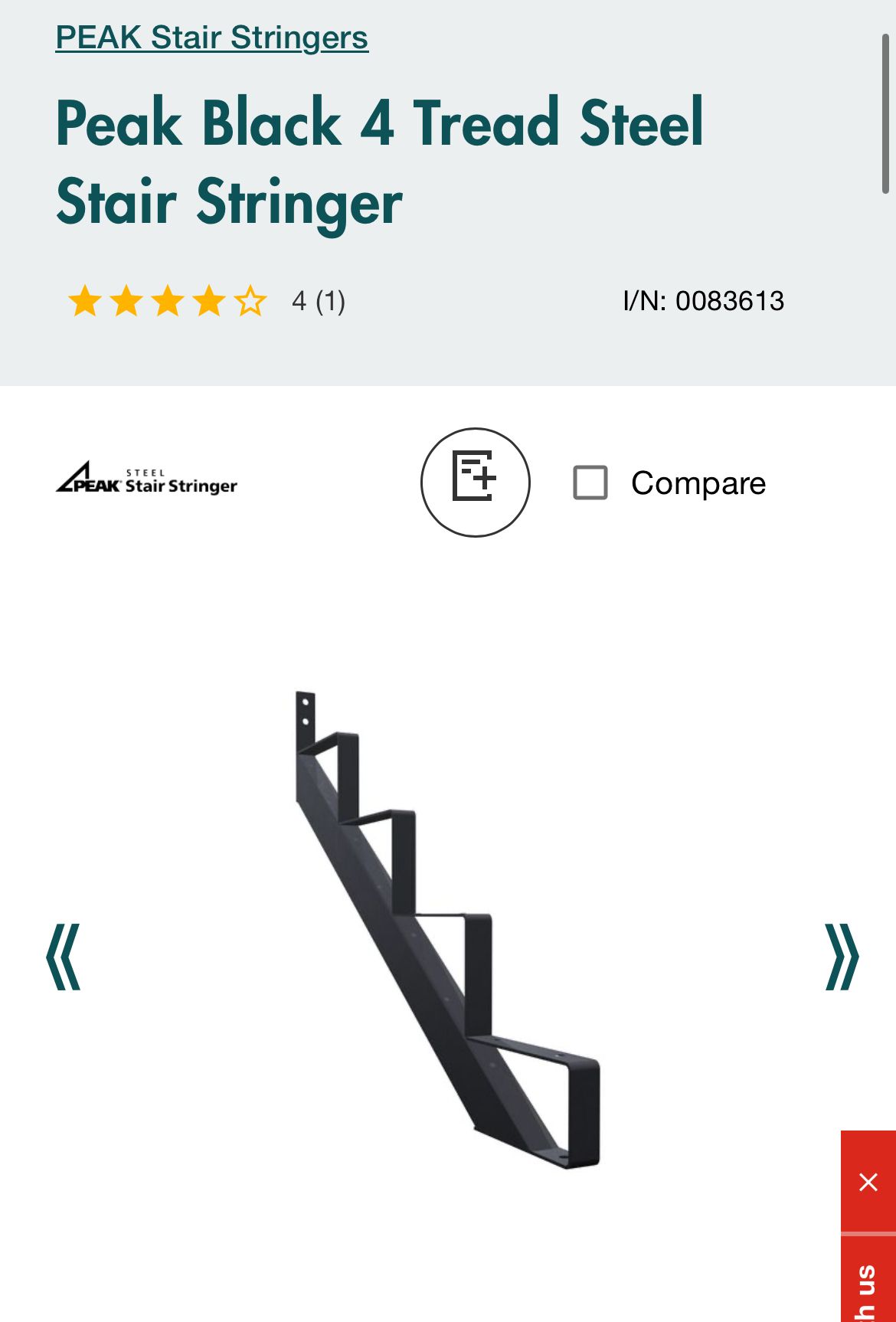Screen dimensions: 896x1322
Task: Add the product to a list
Action: point(475,482)
